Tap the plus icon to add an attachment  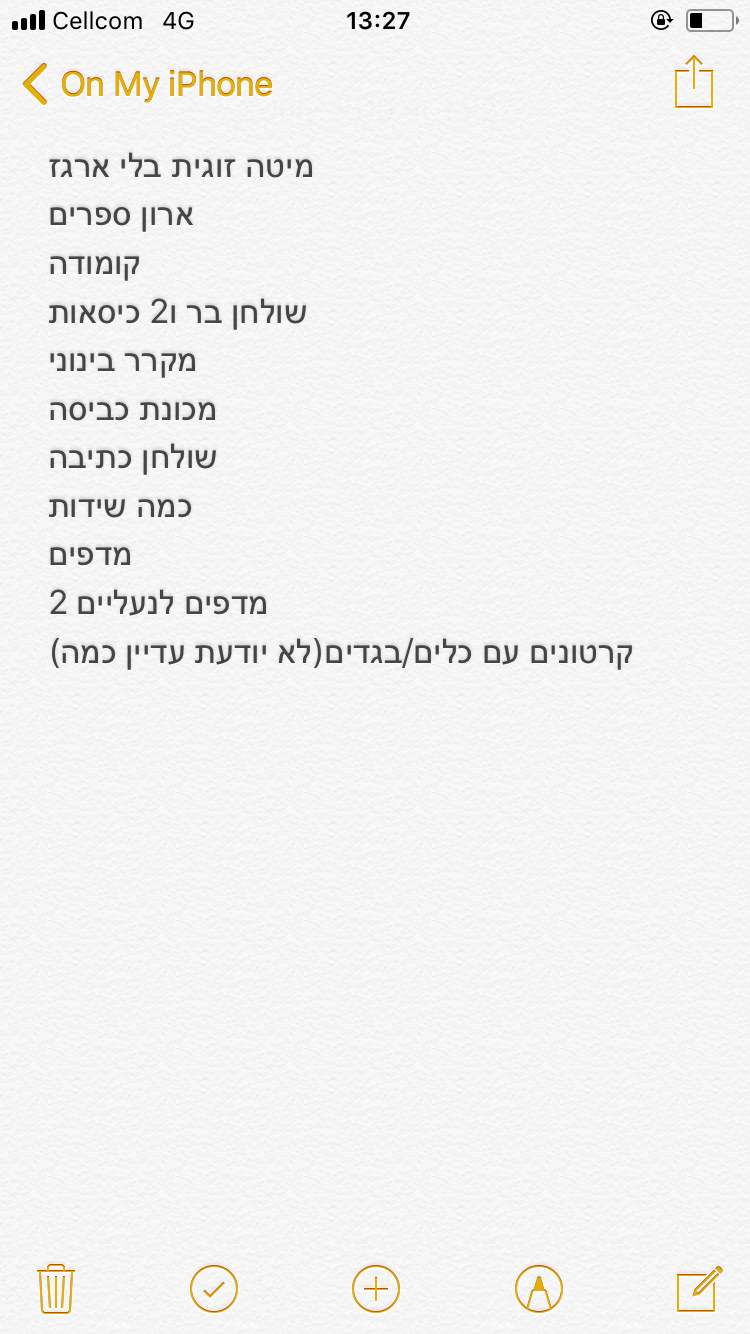[x=376, y=1288]
